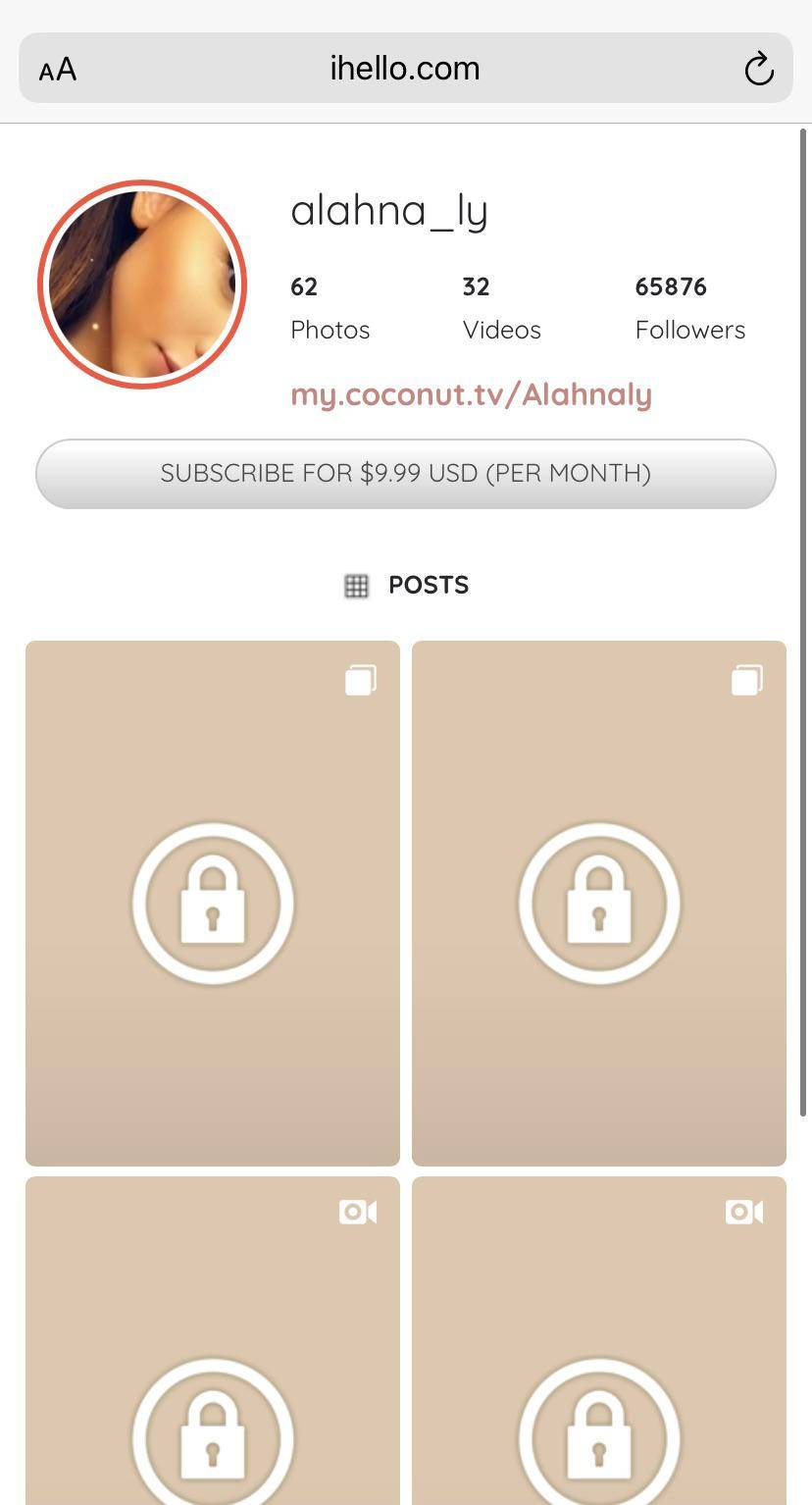Subscribe for $9.99 USD per month
Screen dimensions: 812x1505
[x=405, y=474]
